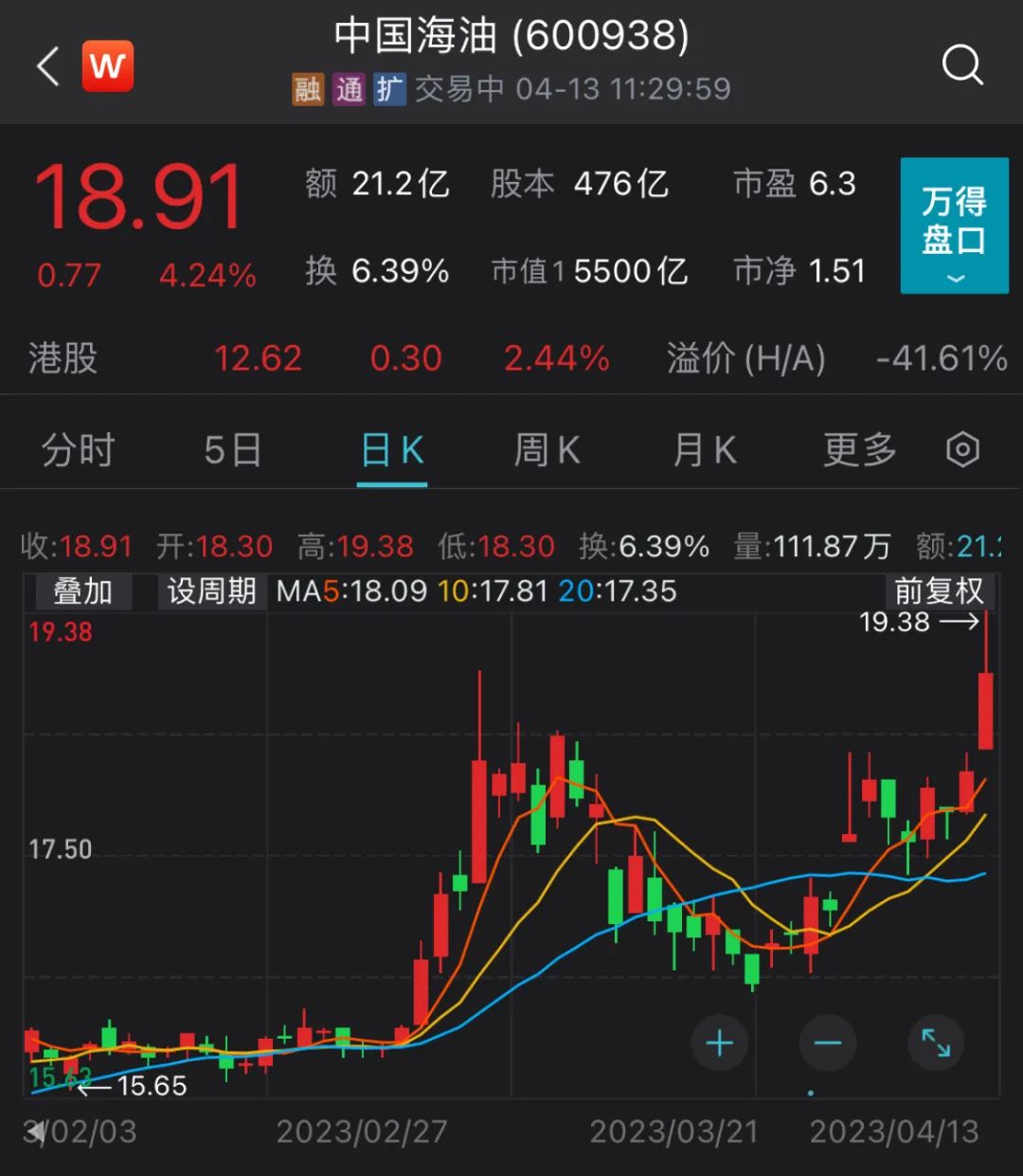The width and height of the screenshot is (1023, 1176).
Task: Open the 更多 chart period options
Action: click(859, 450)
